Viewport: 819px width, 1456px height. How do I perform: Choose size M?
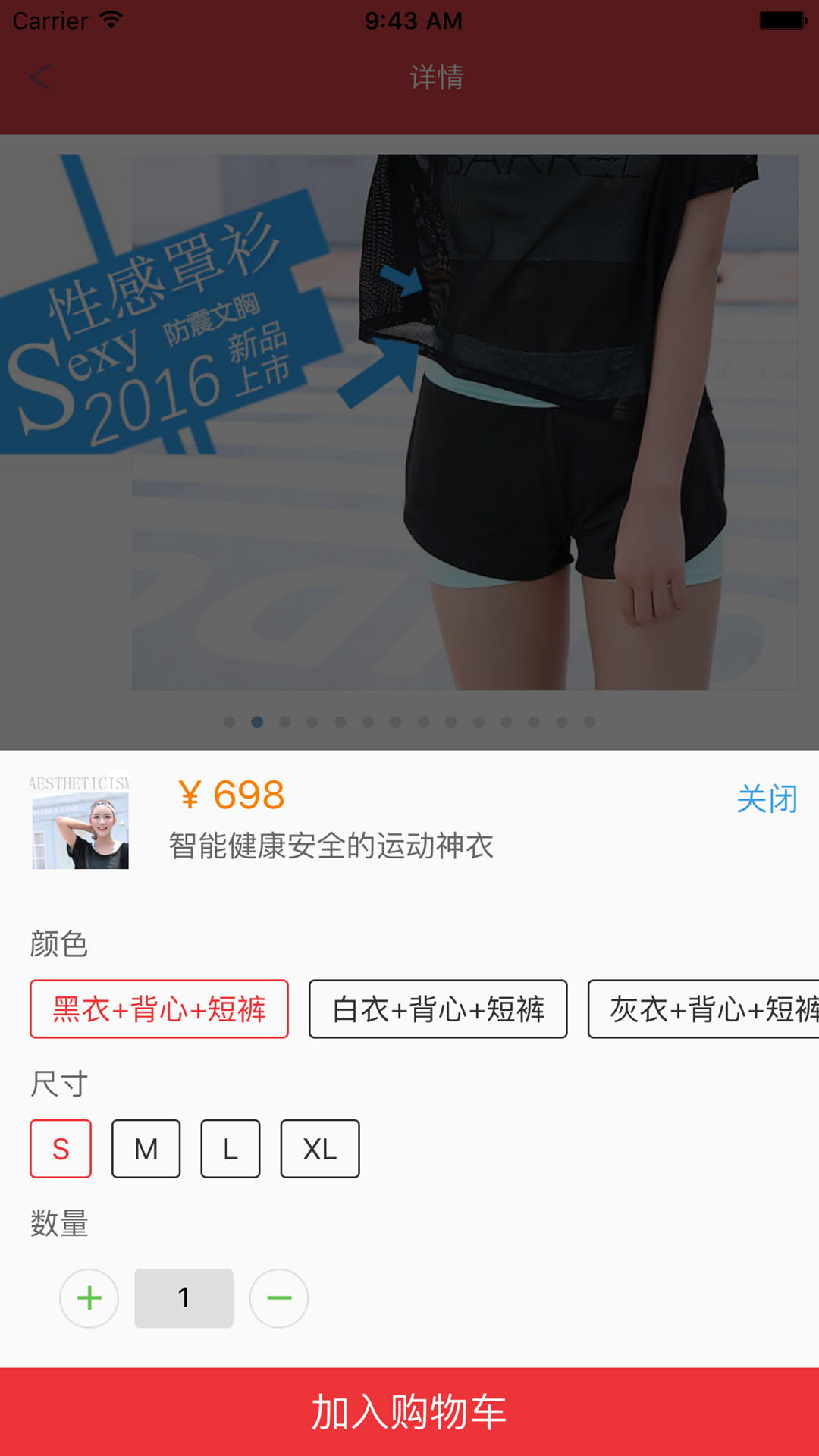pos(146,1149)
